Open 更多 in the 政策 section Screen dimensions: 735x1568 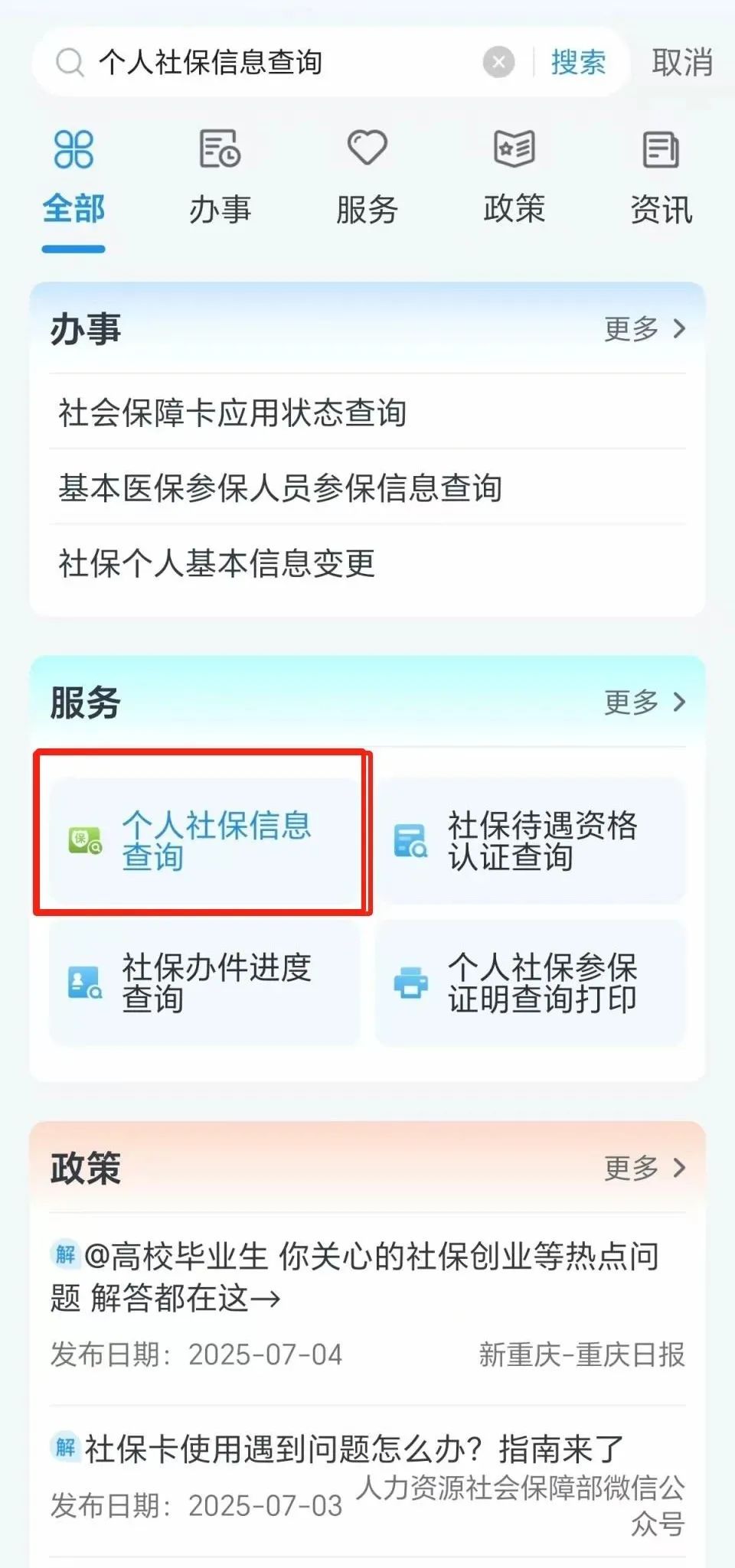(x=645, y=1168)
